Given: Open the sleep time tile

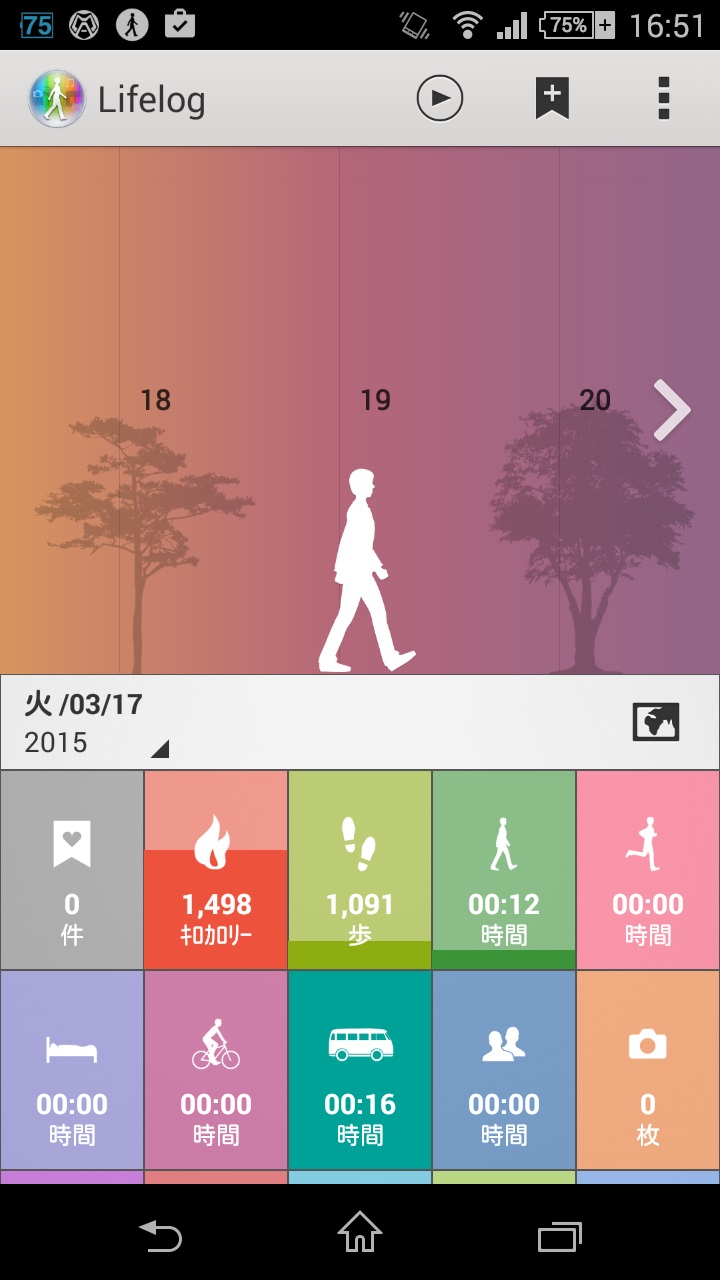Looking at the screenshot, I should pyautogui.click(x=72, y=1070).
